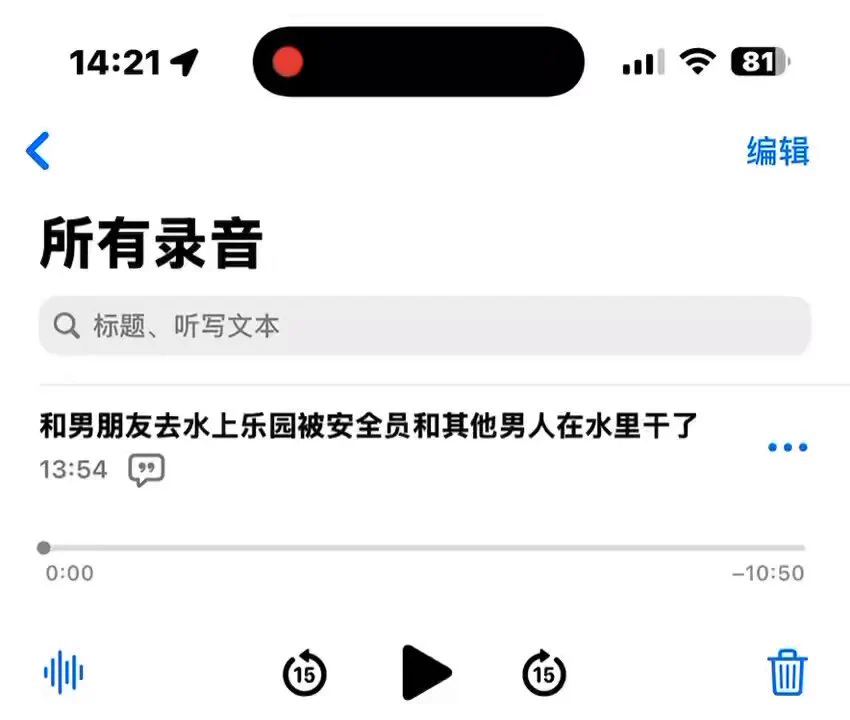Go back using the blue arrow
Screen dimensions: 850x720
38,151
